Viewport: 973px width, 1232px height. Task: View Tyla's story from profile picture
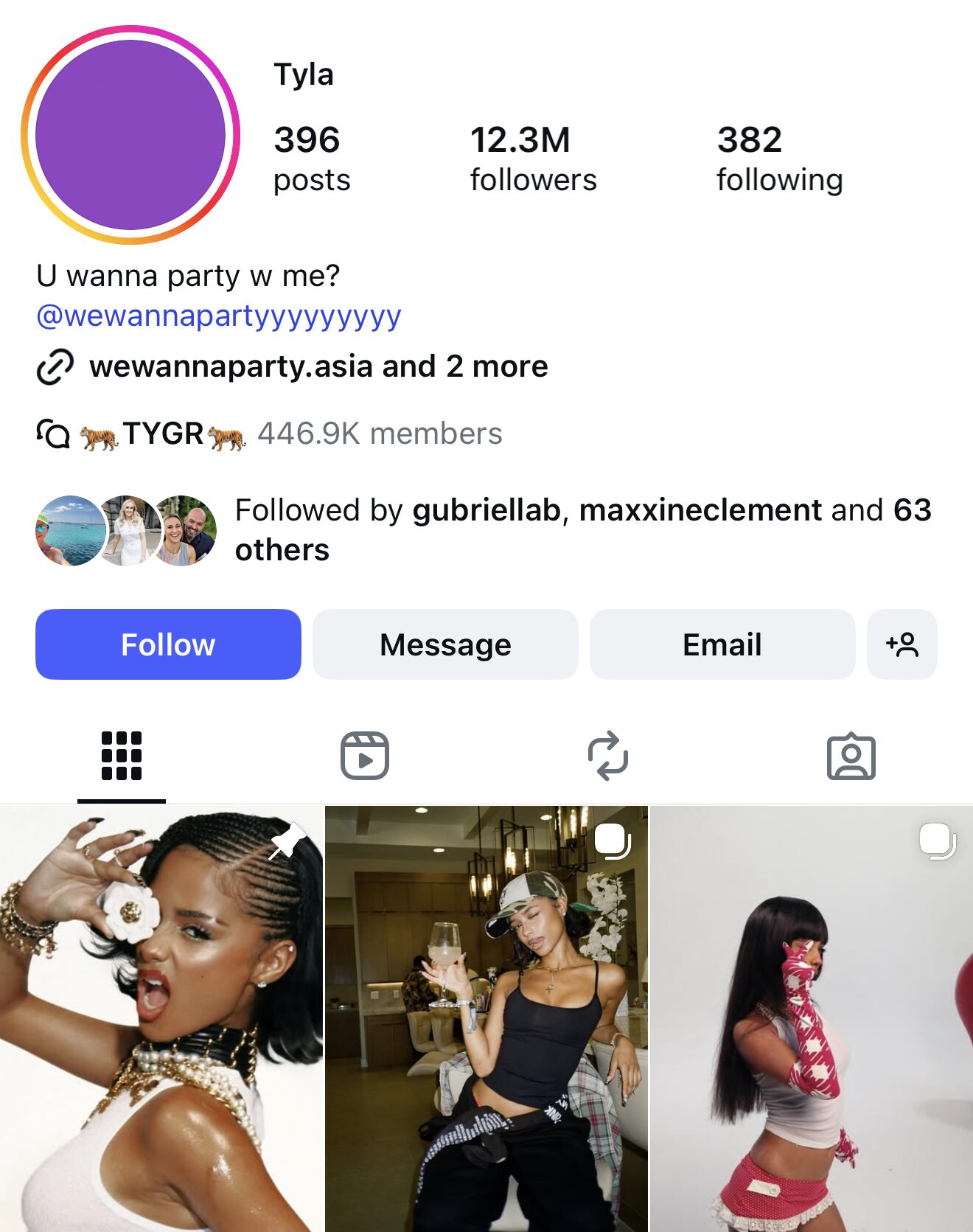click(130, 135)
